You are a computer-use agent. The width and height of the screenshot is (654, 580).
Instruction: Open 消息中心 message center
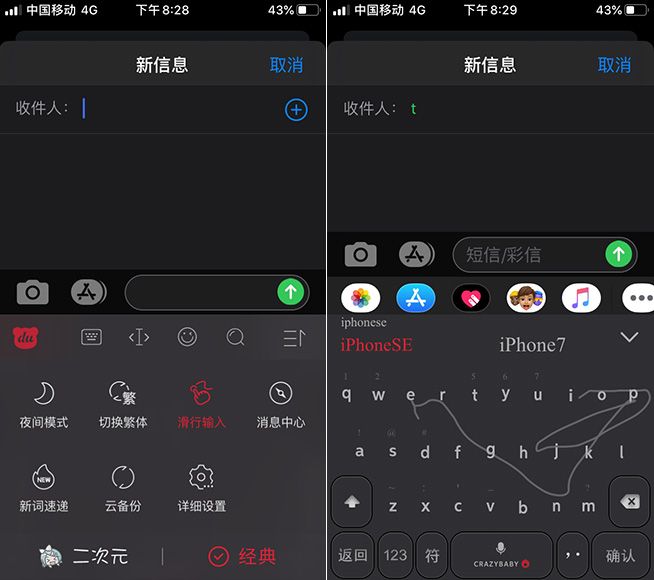pos(281,403)
